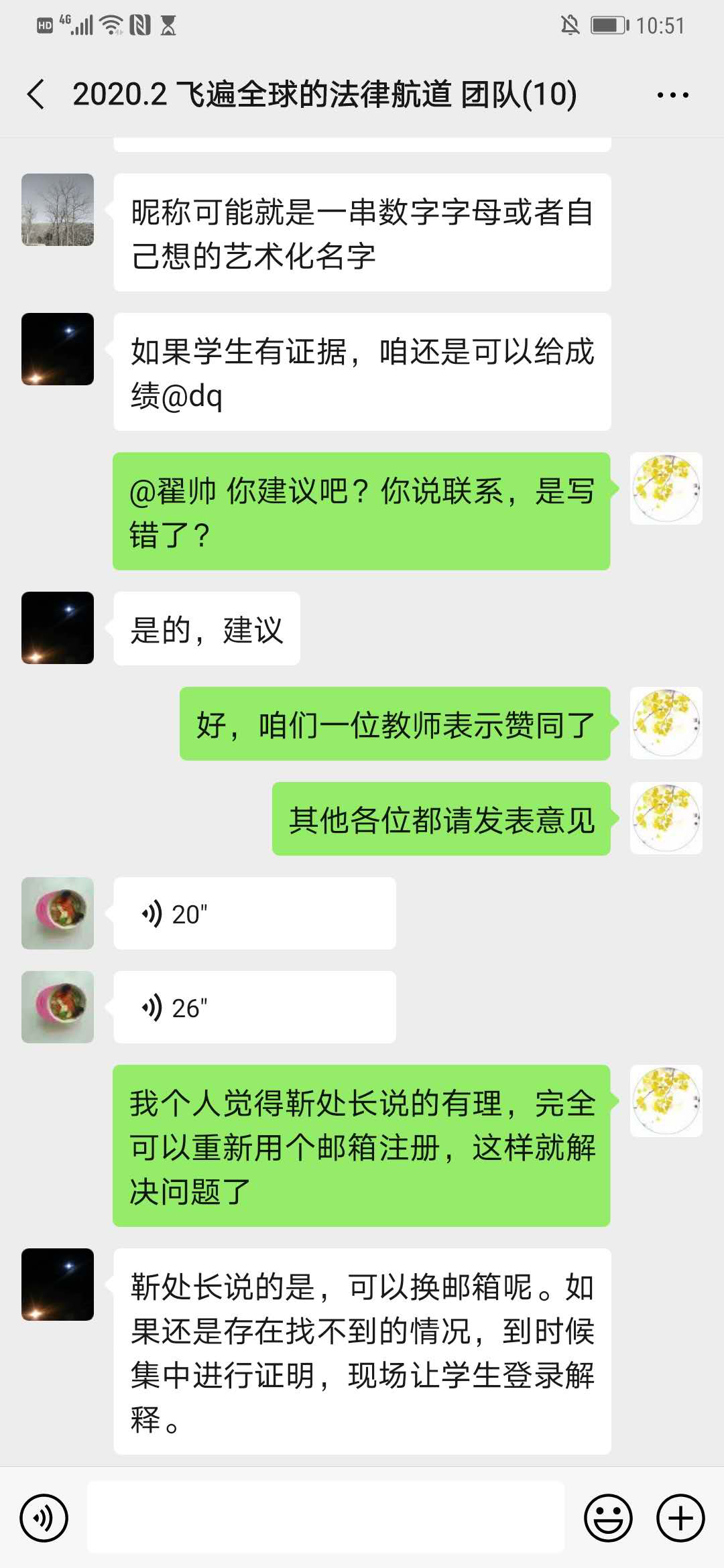Play the 26-second voice message
The height and width of the screenshot is (1568, 724).
point(254,1007)
